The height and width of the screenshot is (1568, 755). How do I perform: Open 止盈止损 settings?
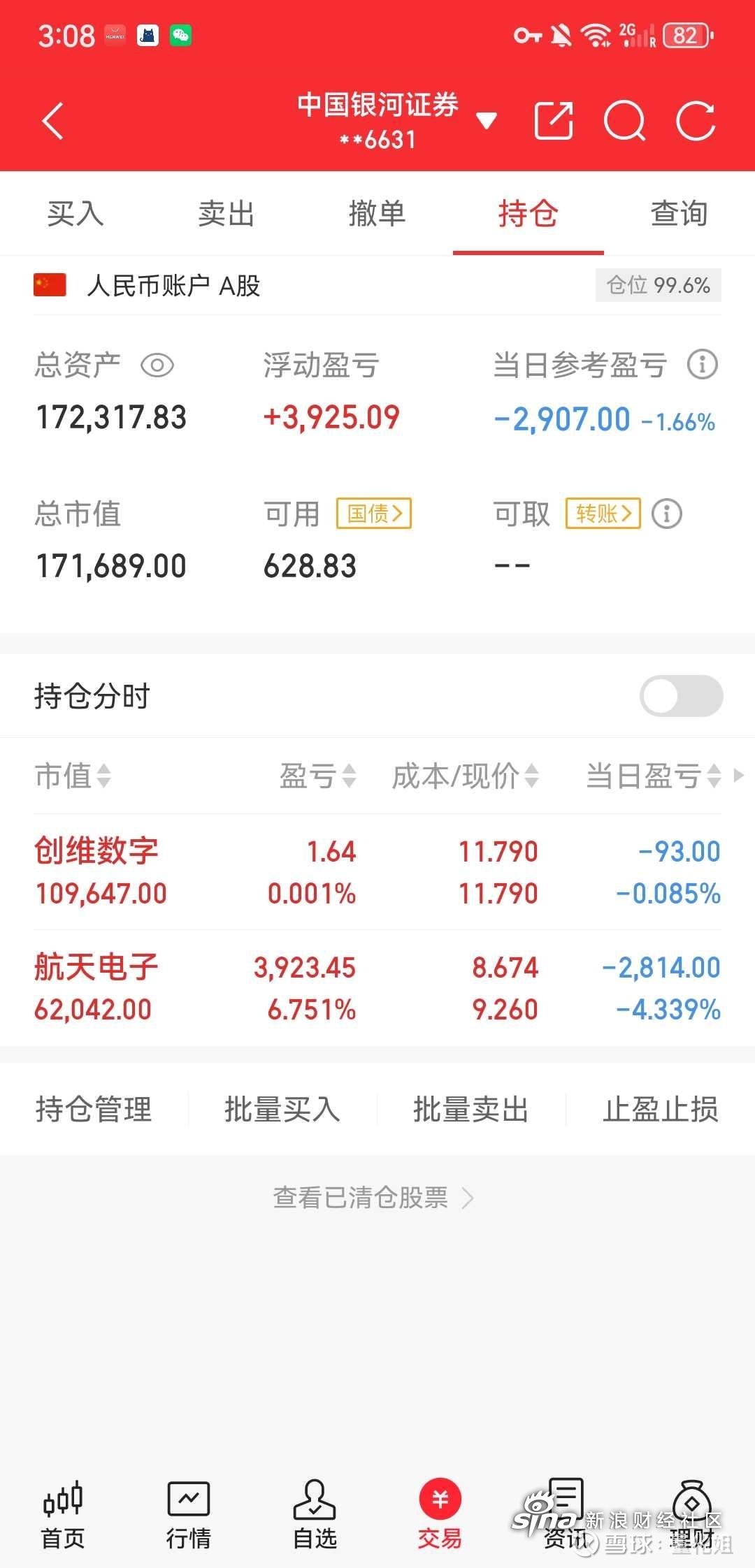pyautogui.click(x=661, y=1109)
